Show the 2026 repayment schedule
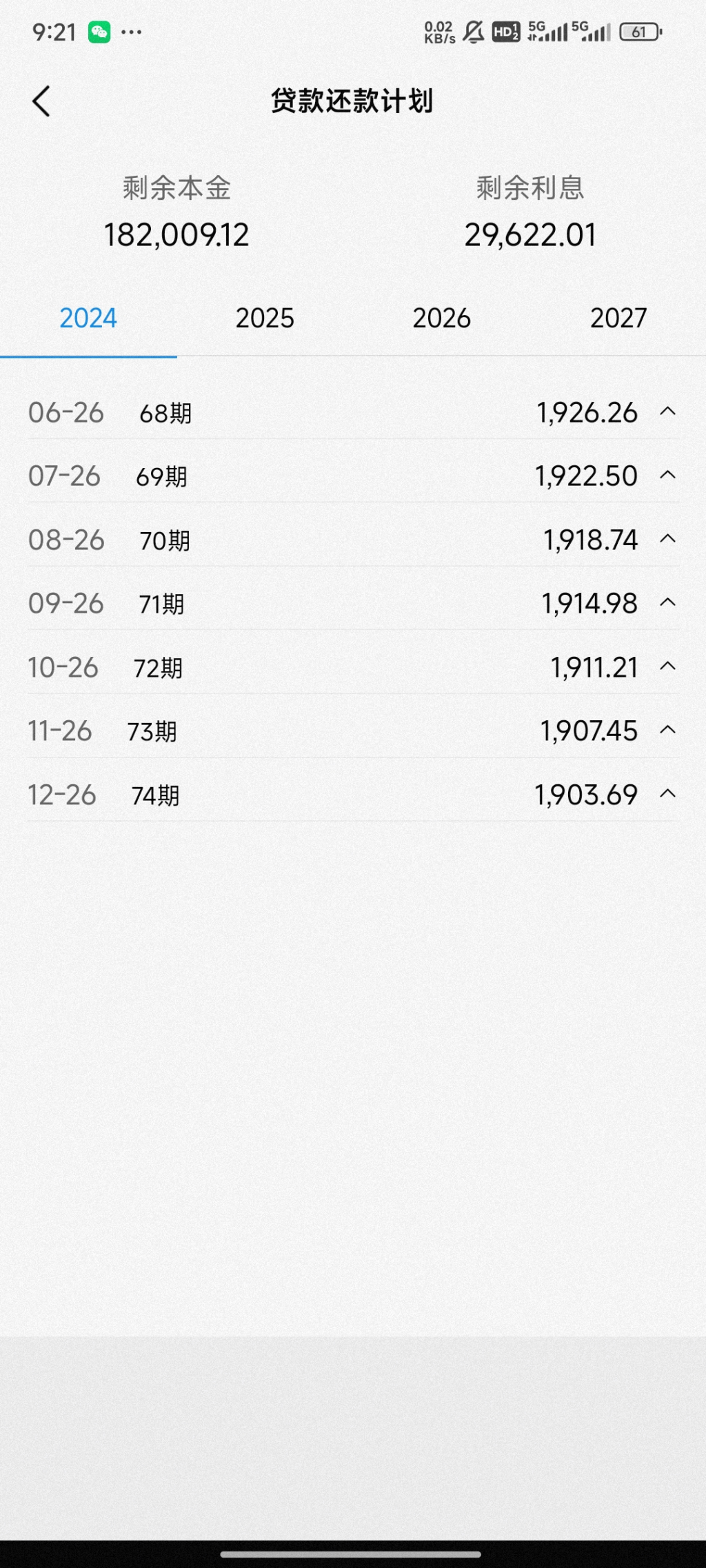706x1568 pixels. [441, 318]
